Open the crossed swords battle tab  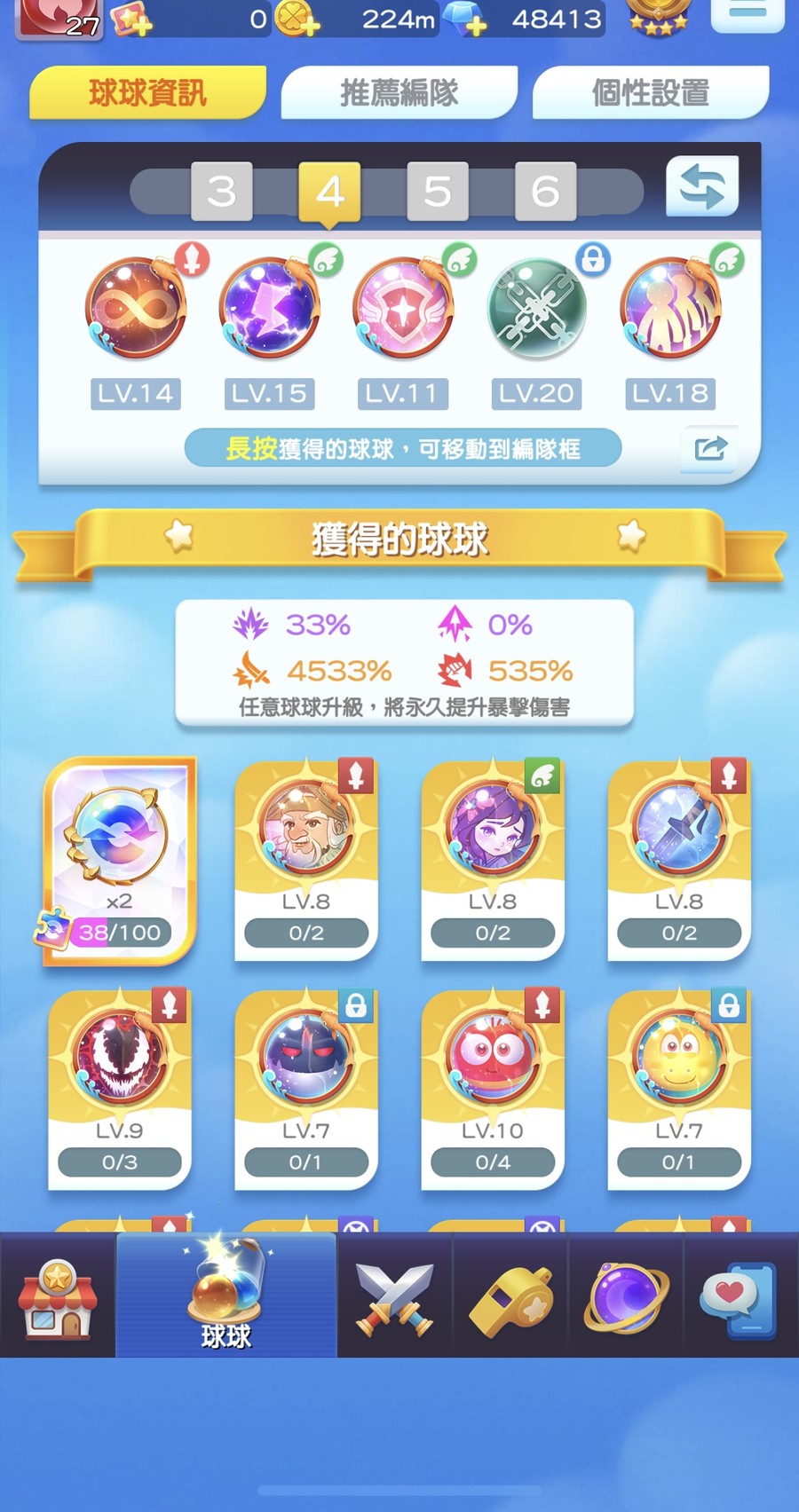pyautogui.click(x=395, y=1297)
